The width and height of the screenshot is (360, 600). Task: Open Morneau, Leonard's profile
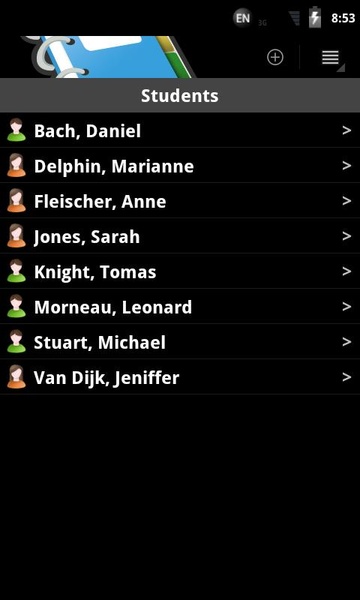(180, 307)
